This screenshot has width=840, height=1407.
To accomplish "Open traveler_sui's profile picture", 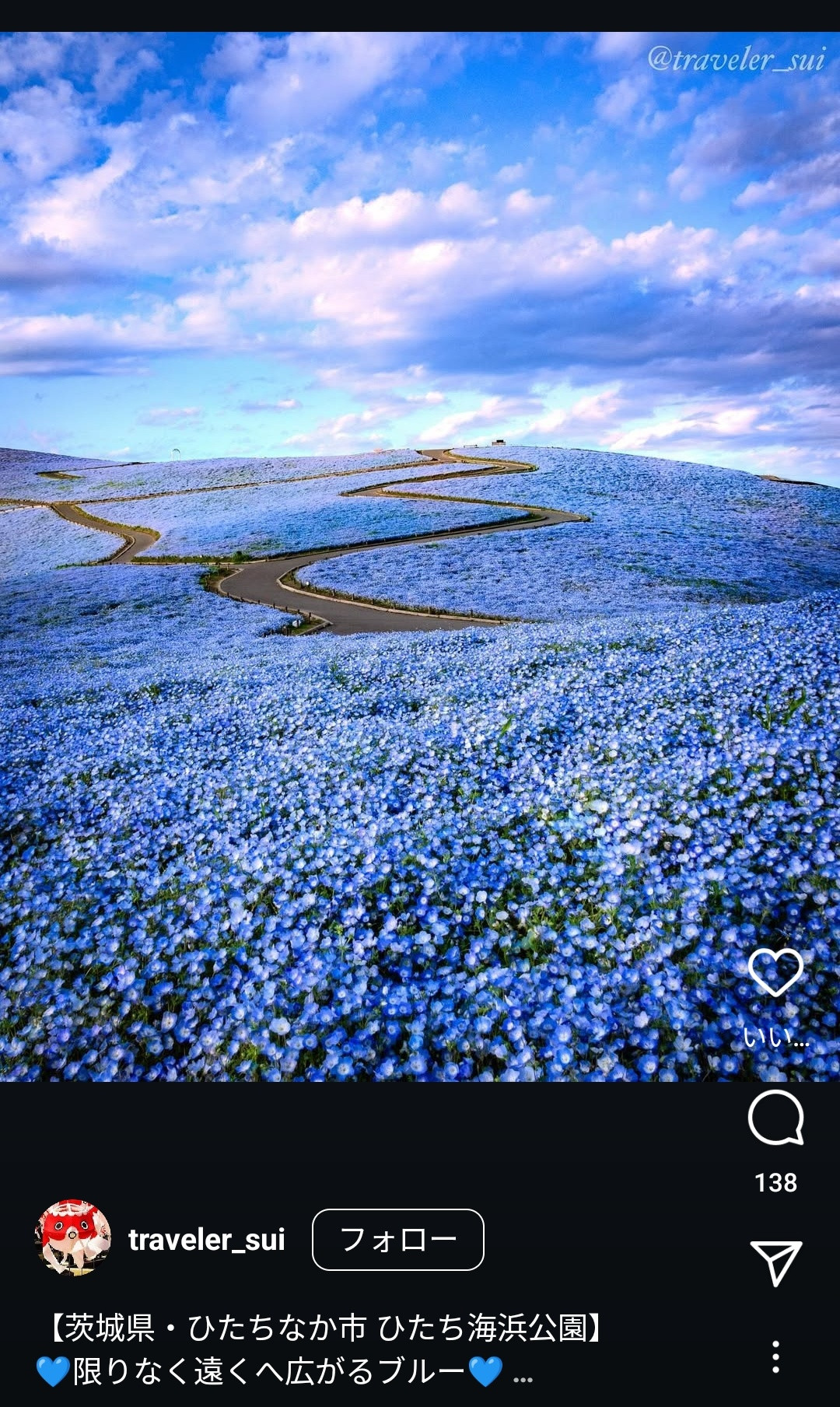I will pyautogui.click(x=73, y=1238).
